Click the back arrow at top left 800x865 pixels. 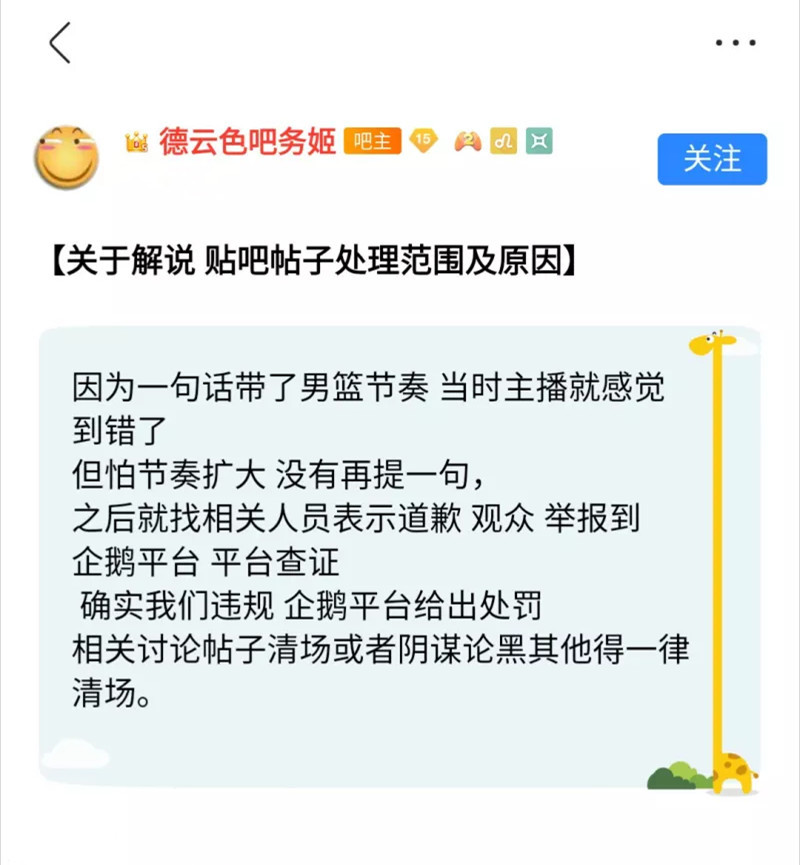[x=57, y=44]
